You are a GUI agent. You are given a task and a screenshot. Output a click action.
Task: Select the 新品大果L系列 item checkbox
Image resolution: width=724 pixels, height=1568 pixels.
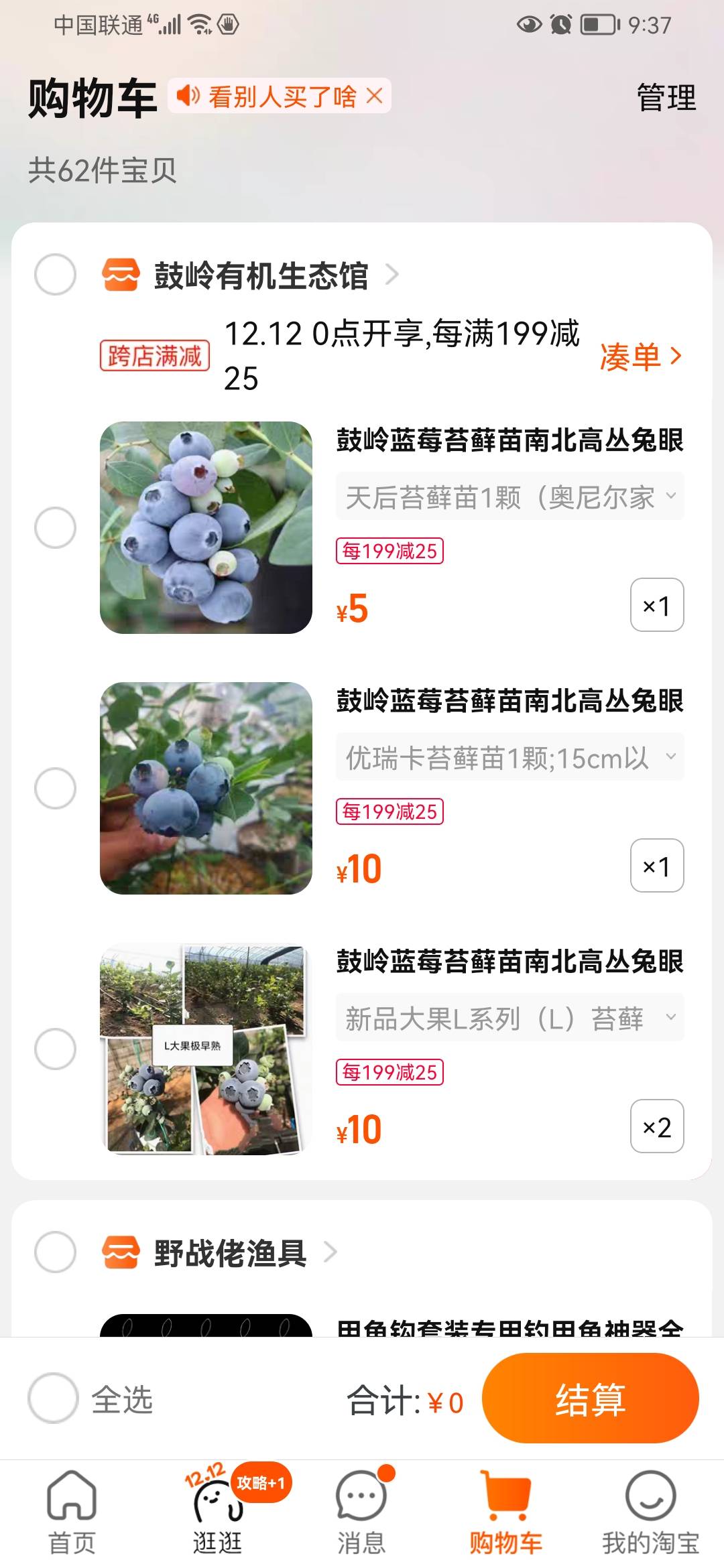click(x=55, y=1049)
